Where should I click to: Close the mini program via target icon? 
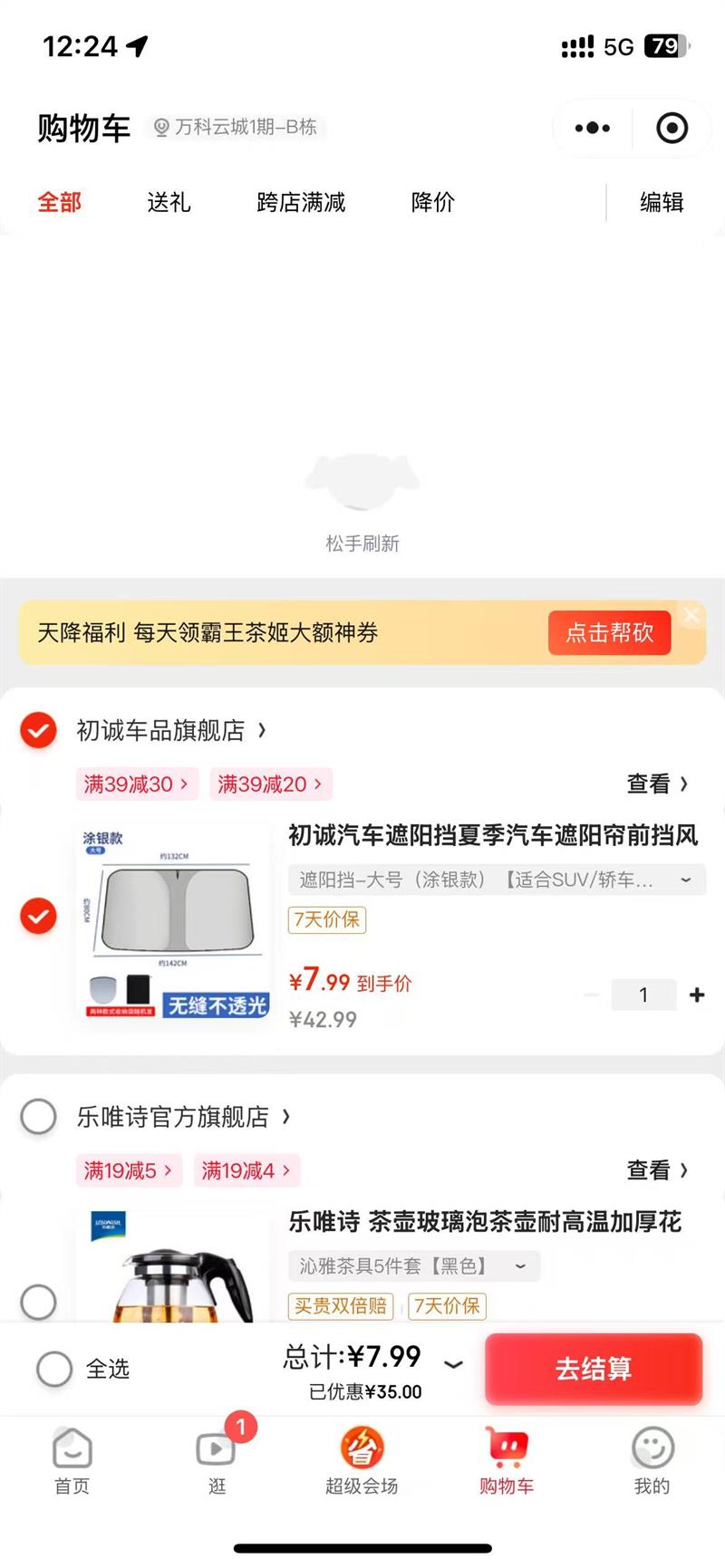coord(672,129)
